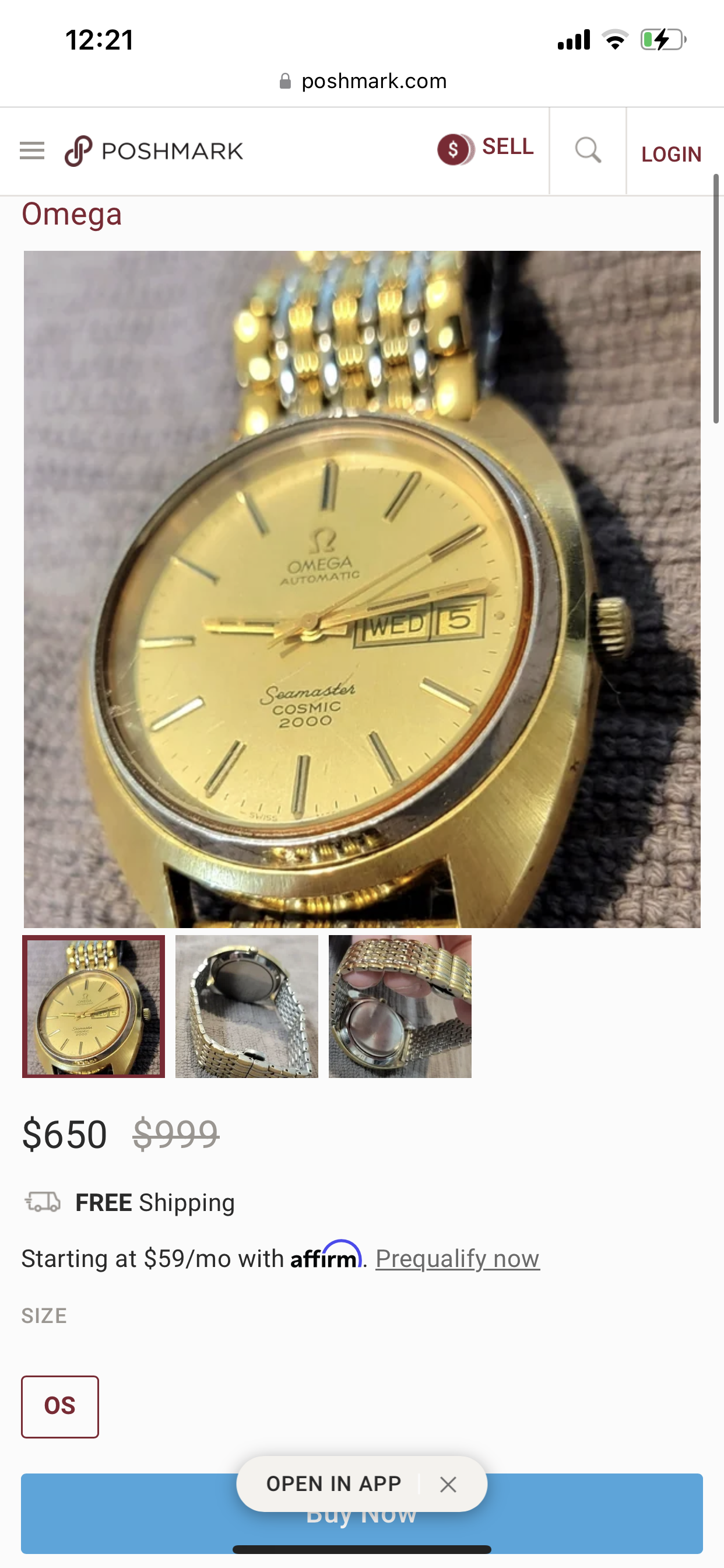The height and width of the screenshot is (1568, 724).
Task: Tap OPEN IN APP
Action: point(333,1483)
